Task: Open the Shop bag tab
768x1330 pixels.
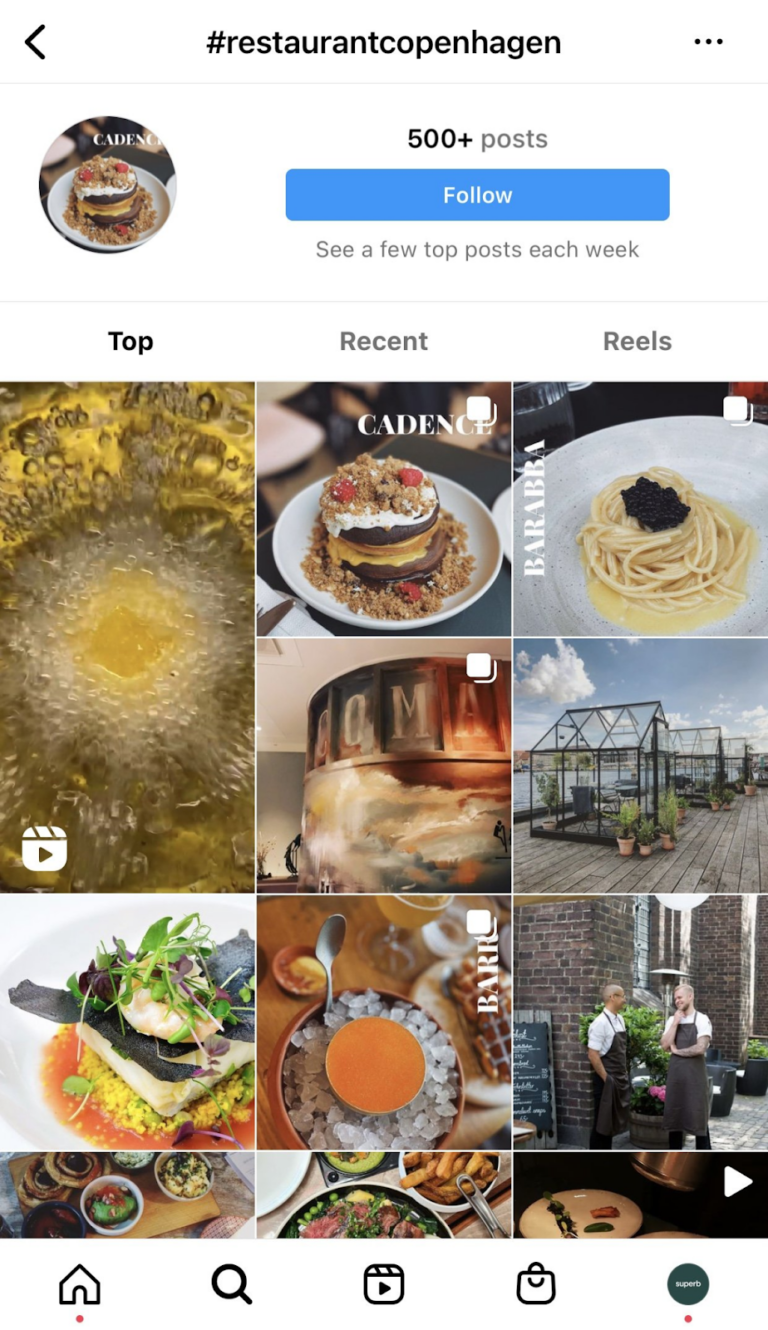Action: tap(536, 1284)
